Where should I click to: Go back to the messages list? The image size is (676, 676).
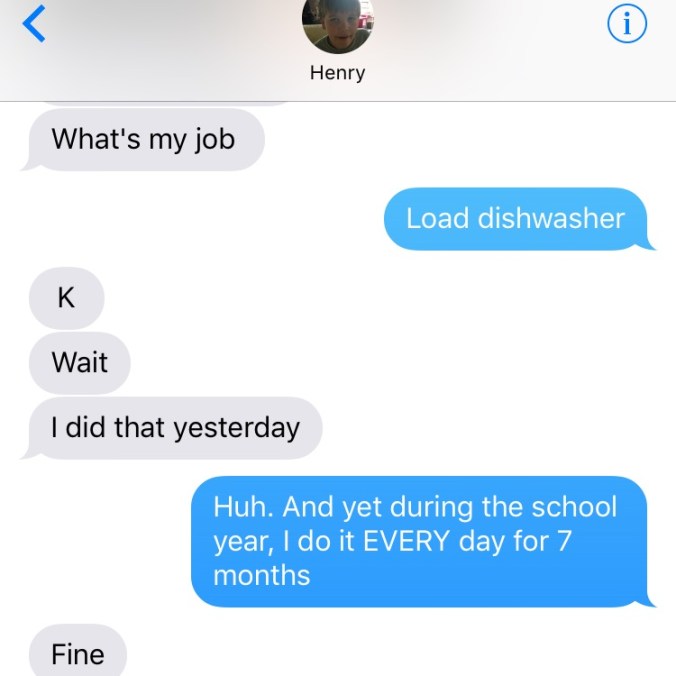click(x=34, y=24)
